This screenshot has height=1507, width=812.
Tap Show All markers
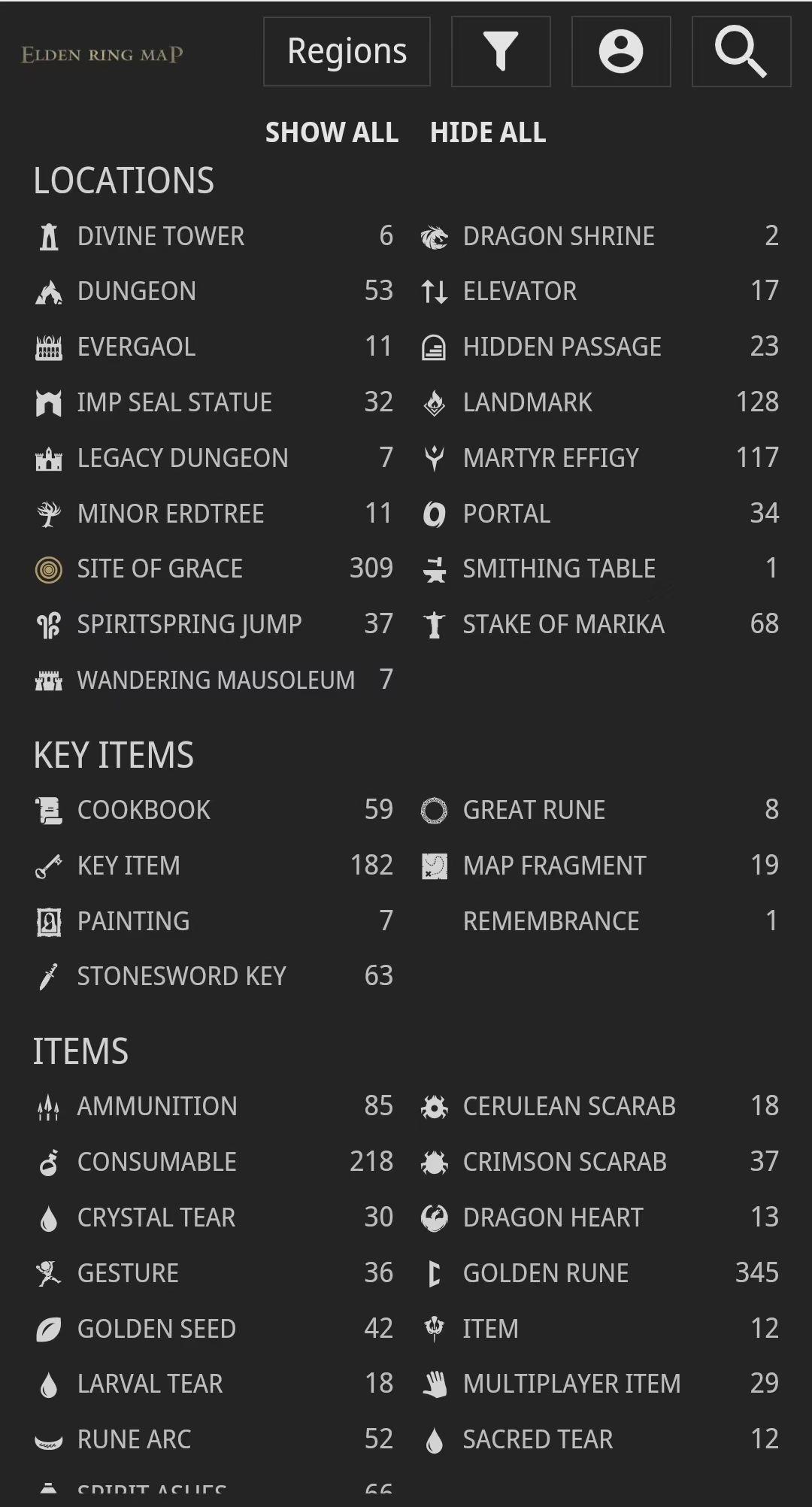pyautogui.click(x=332, y=132)
